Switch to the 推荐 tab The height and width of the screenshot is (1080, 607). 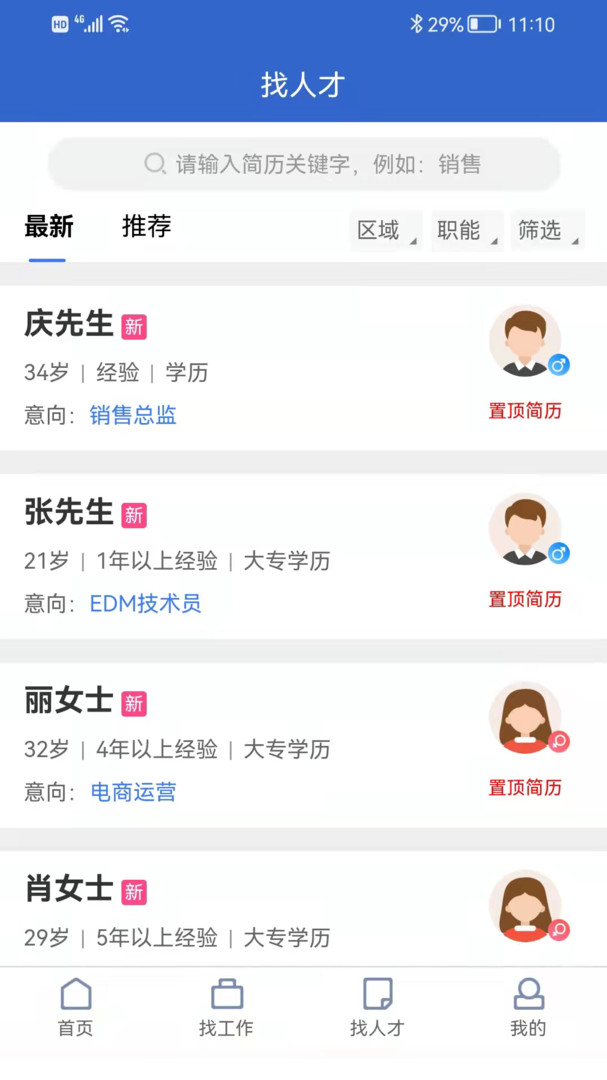click(x=146, y=227)
